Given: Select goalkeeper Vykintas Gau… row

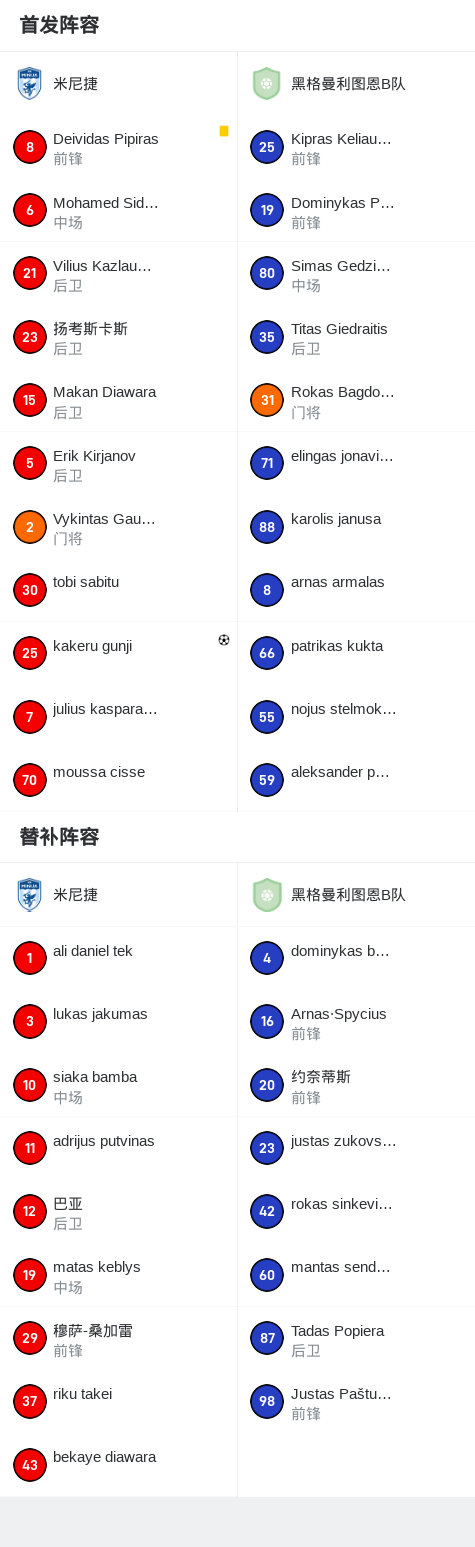Looking at the screenshot, I should click(118, 527).
